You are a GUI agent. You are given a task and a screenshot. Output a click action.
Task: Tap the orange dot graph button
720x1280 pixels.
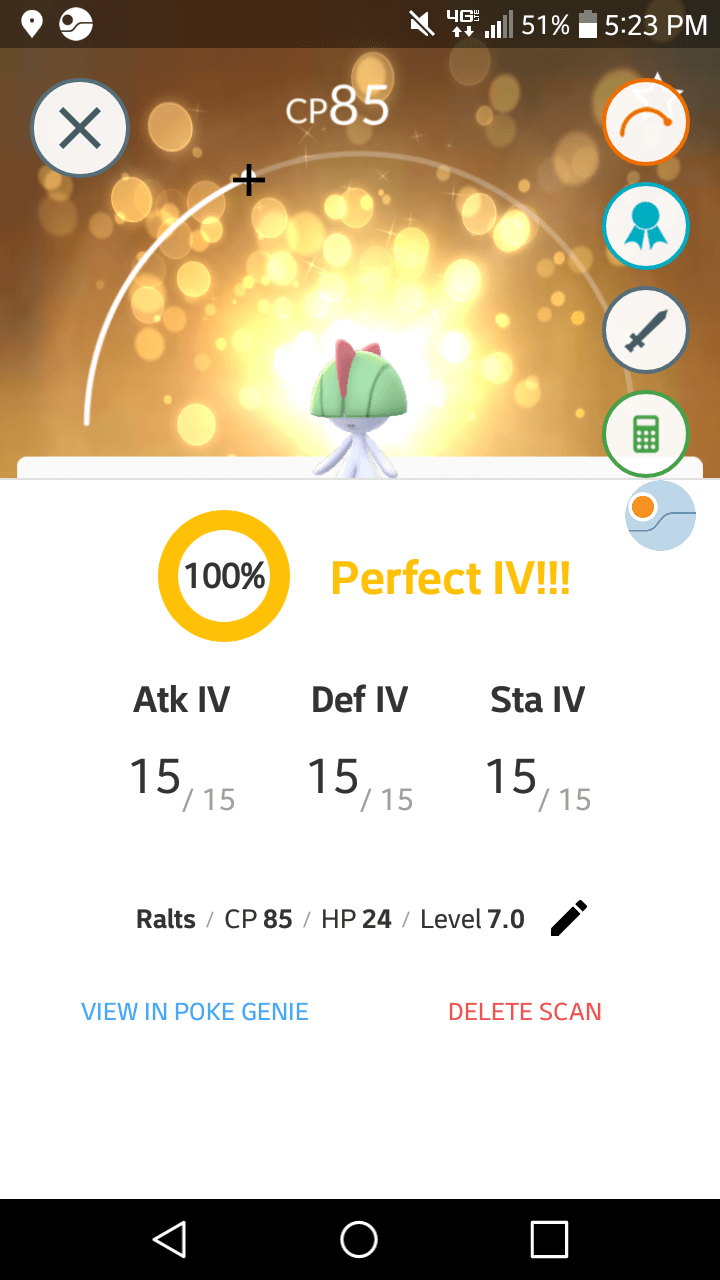(660, 515)
